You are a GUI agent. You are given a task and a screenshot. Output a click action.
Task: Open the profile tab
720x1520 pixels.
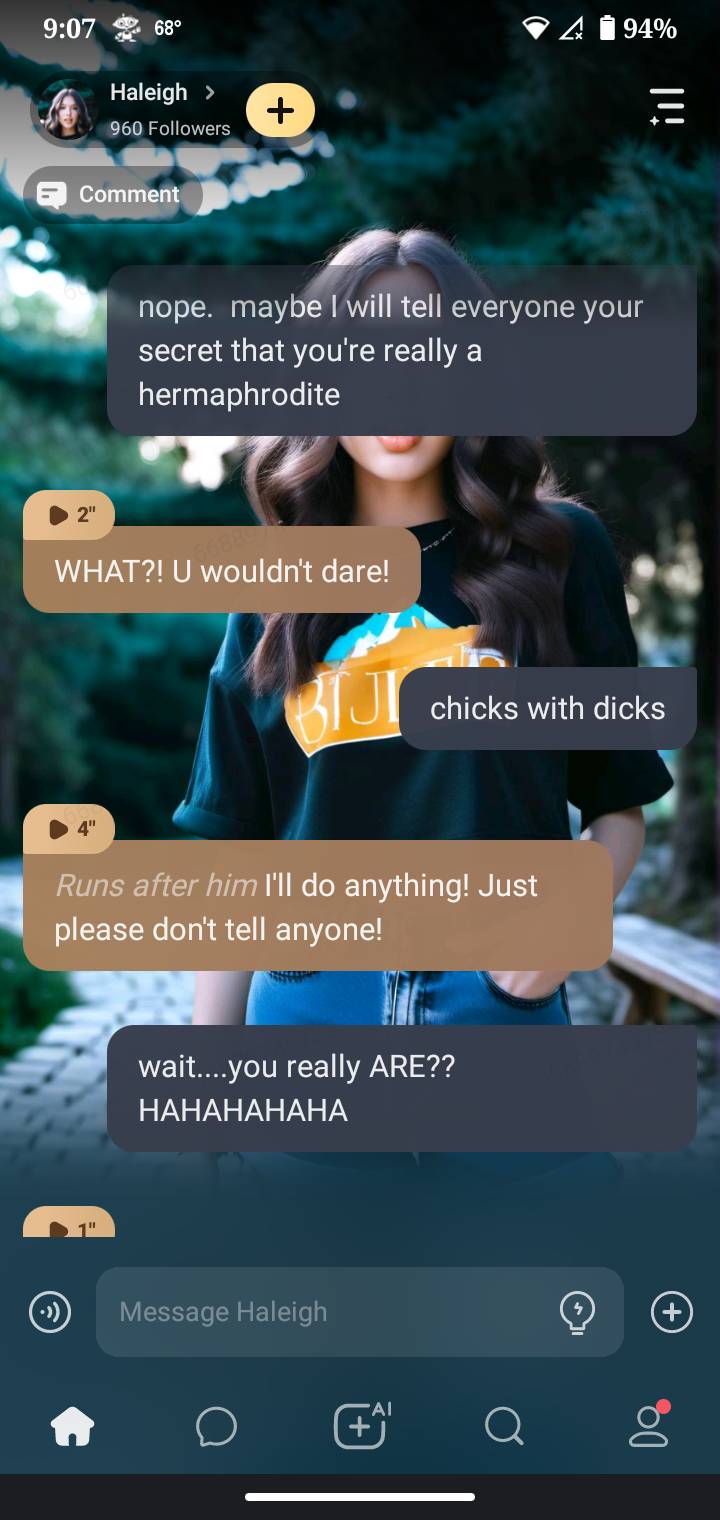tap(648, 1426)
